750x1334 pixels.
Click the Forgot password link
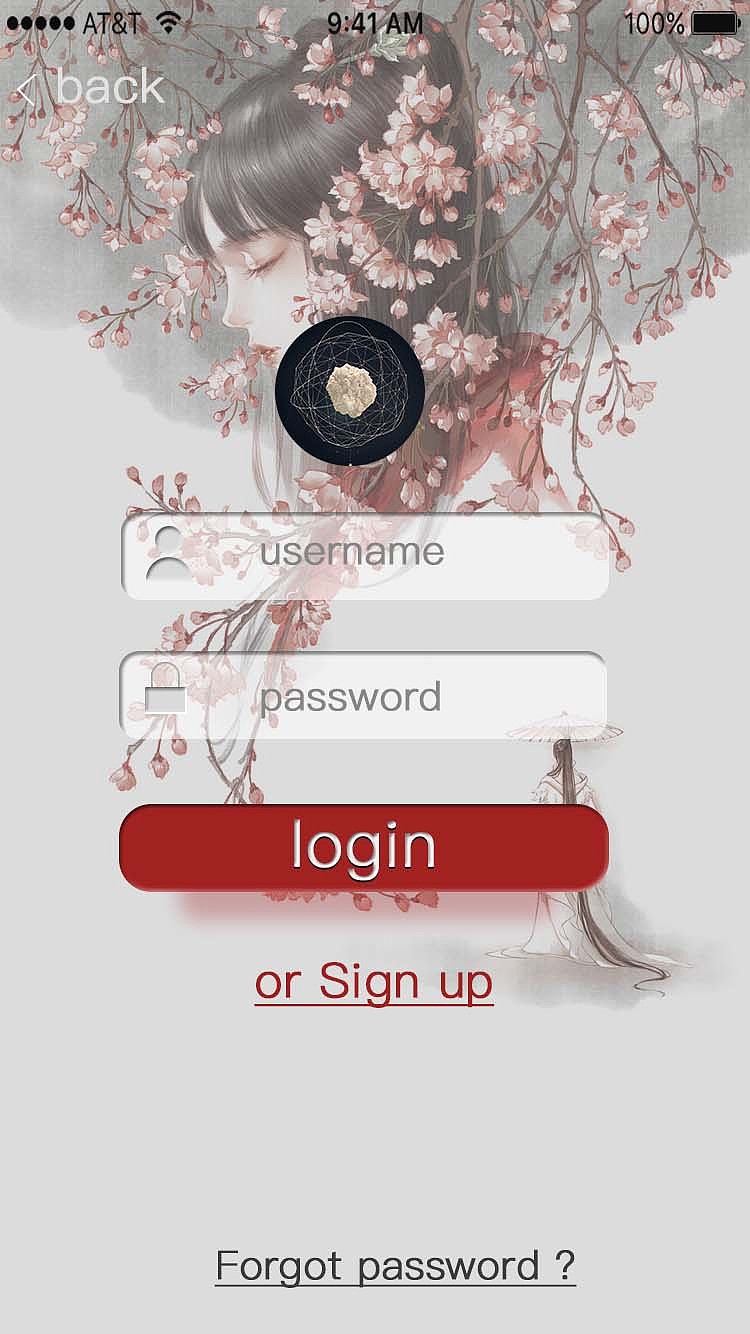click(x=396, y=1266)
